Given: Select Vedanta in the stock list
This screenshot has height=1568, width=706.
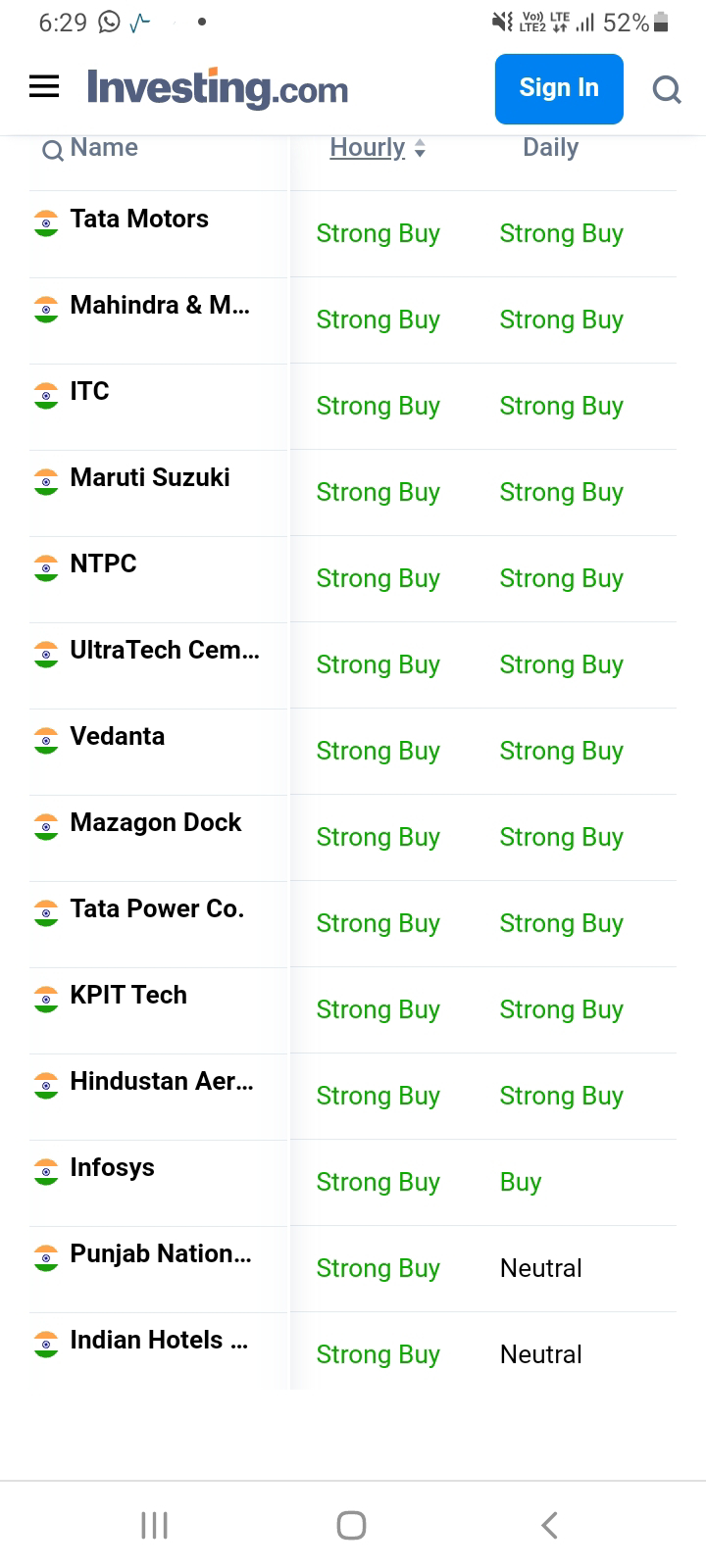Looking at the screenshot, I should click(118, 736).
